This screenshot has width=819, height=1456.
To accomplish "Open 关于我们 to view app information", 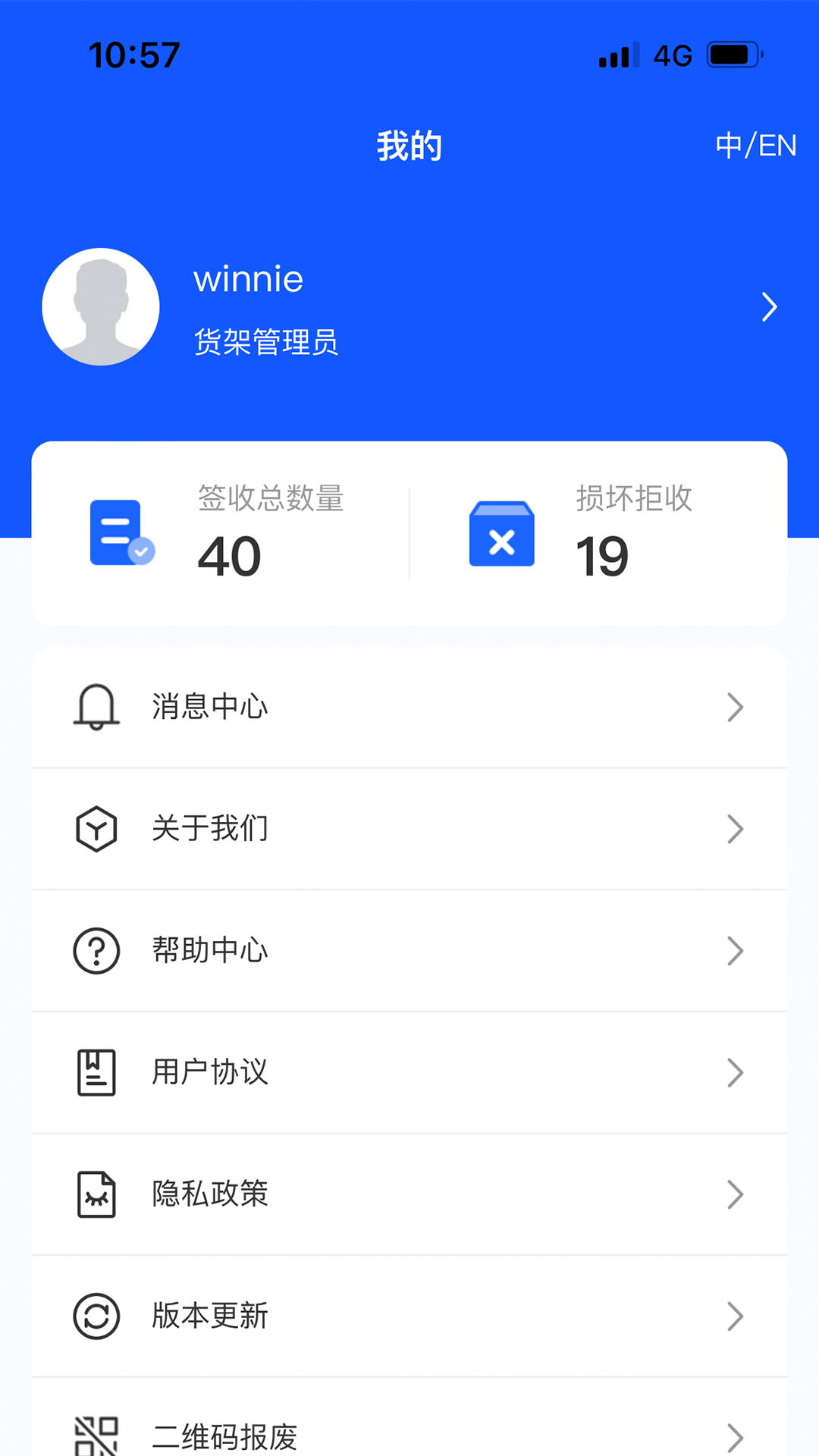I will (409, 829).
